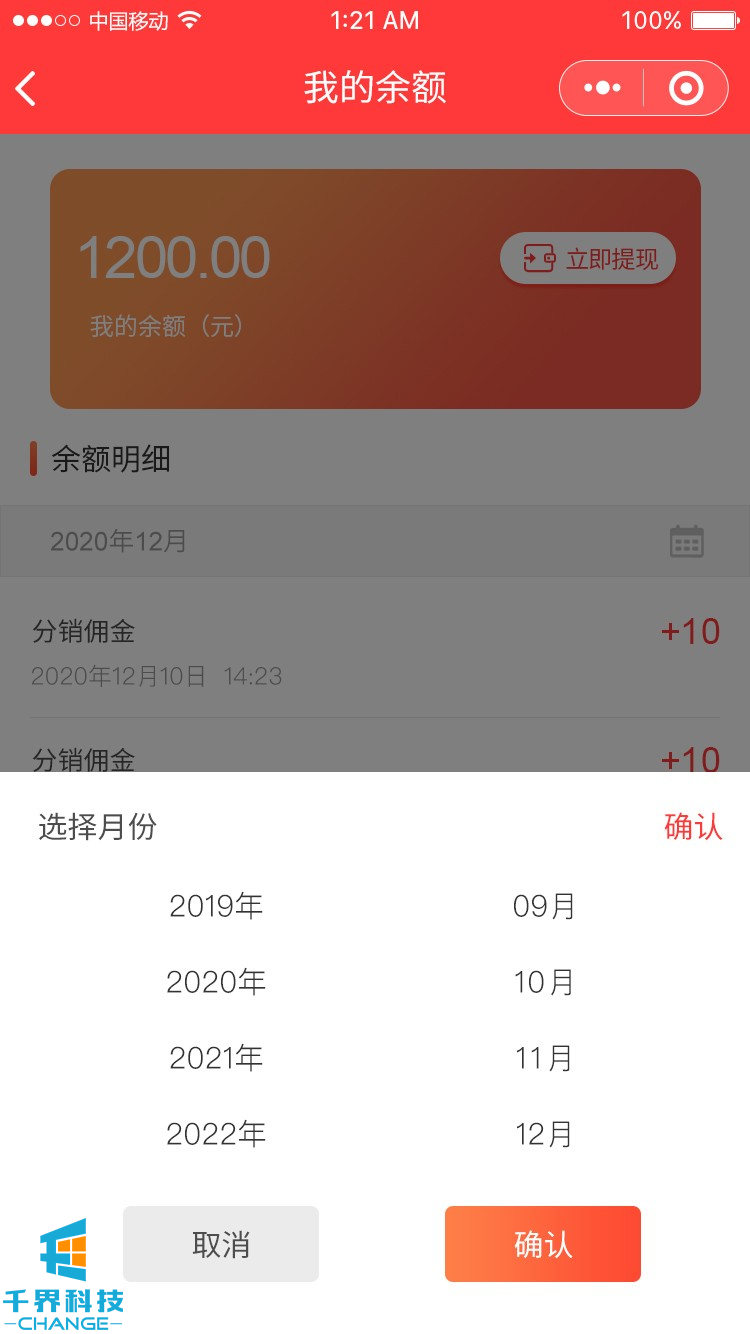This screenshot has width=750, height=1334.
Task: Tap the red 确认 text beside 选择月份
Action: tap(692, 827)
